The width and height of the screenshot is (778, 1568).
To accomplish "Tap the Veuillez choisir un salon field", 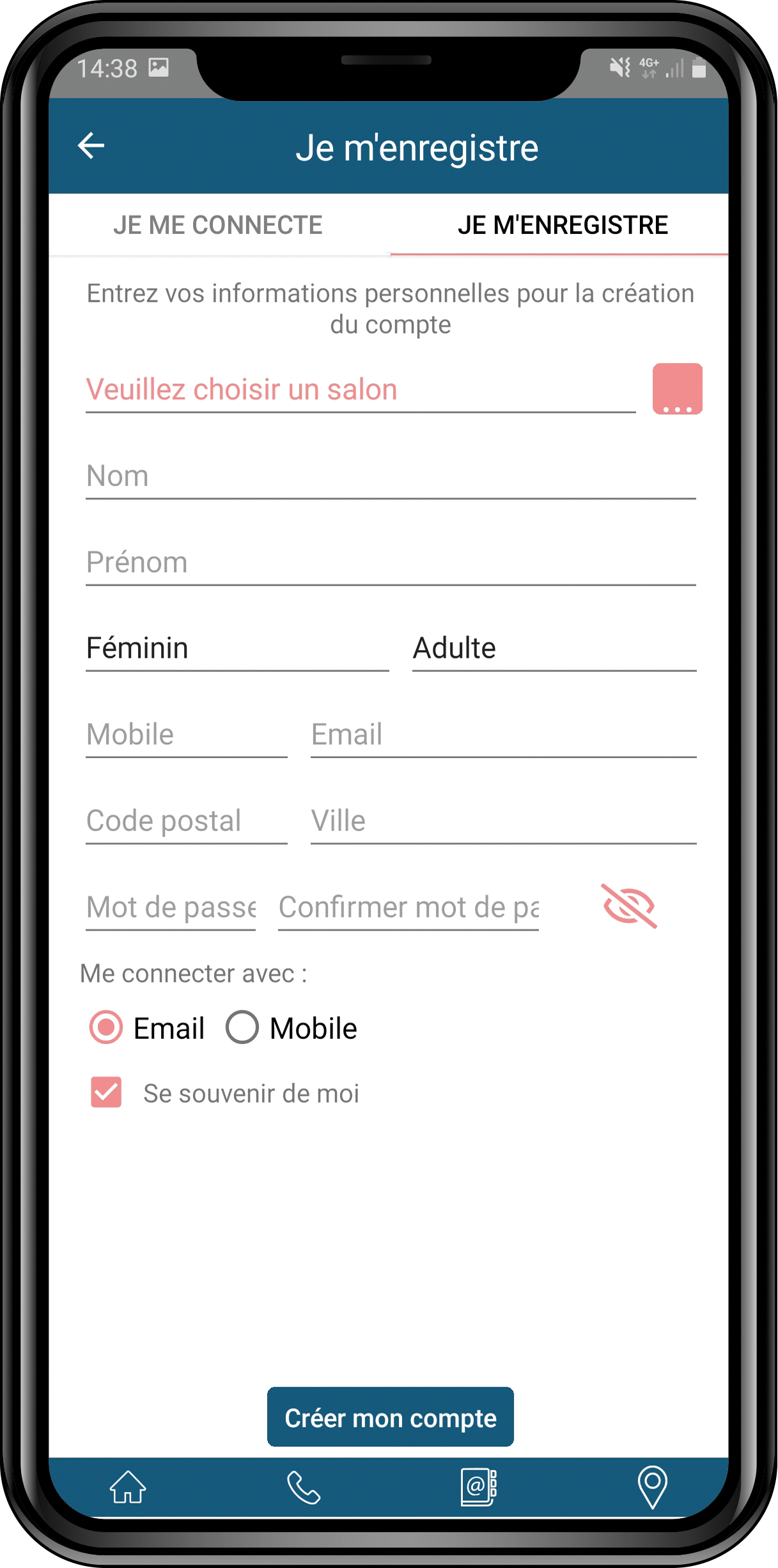I will coord(361,390).
